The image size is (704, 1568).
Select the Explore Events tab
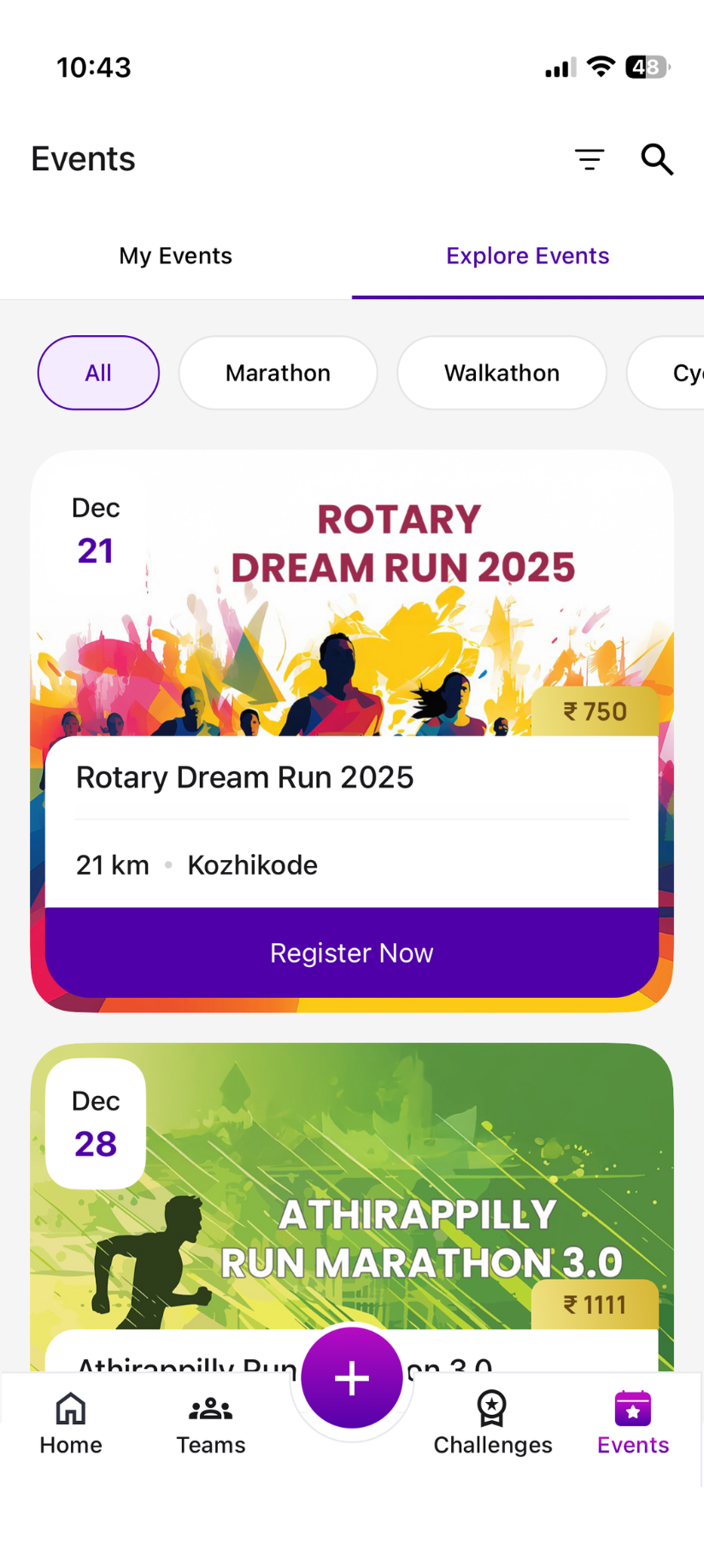pos(527,256)
